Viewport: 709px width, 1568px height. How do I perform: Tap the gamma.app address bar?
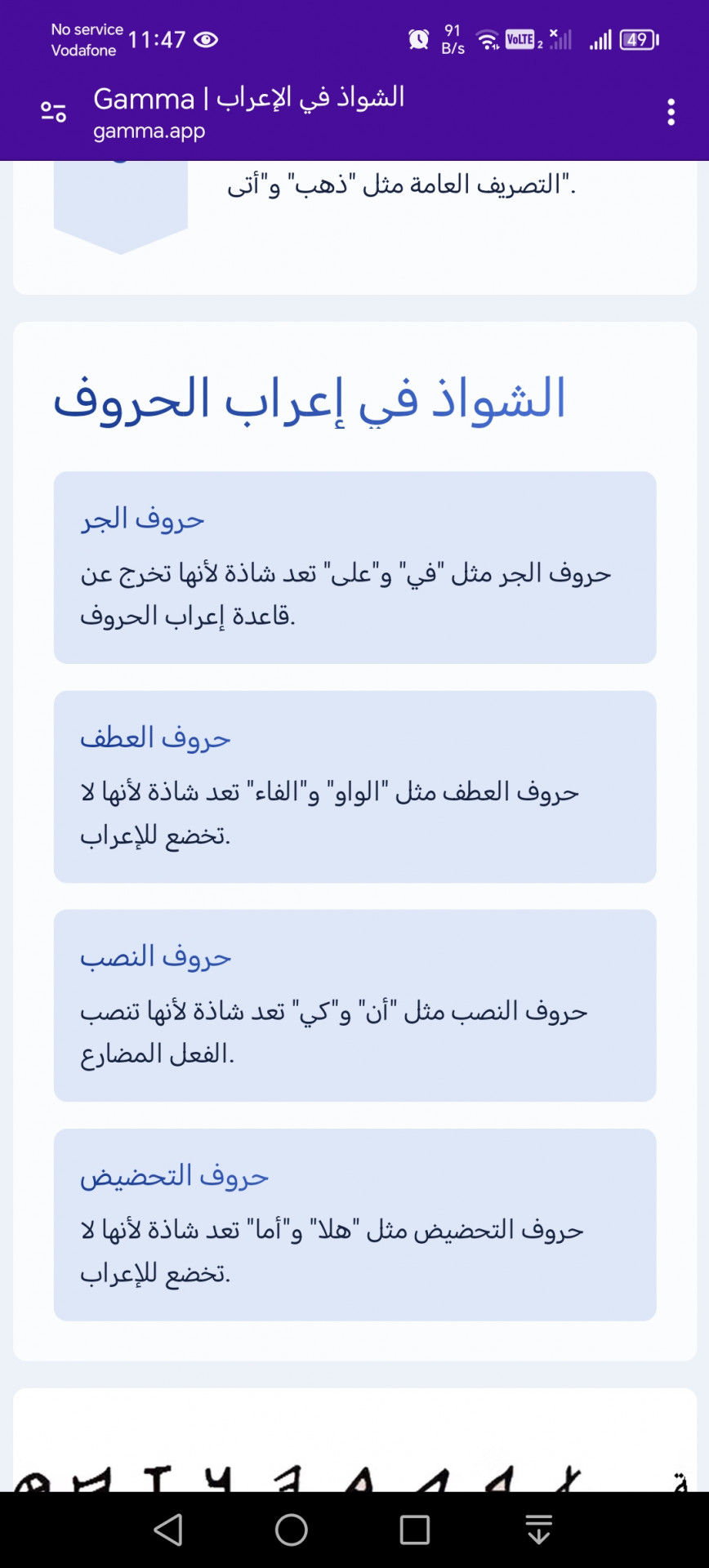click(x=248, y=113)
